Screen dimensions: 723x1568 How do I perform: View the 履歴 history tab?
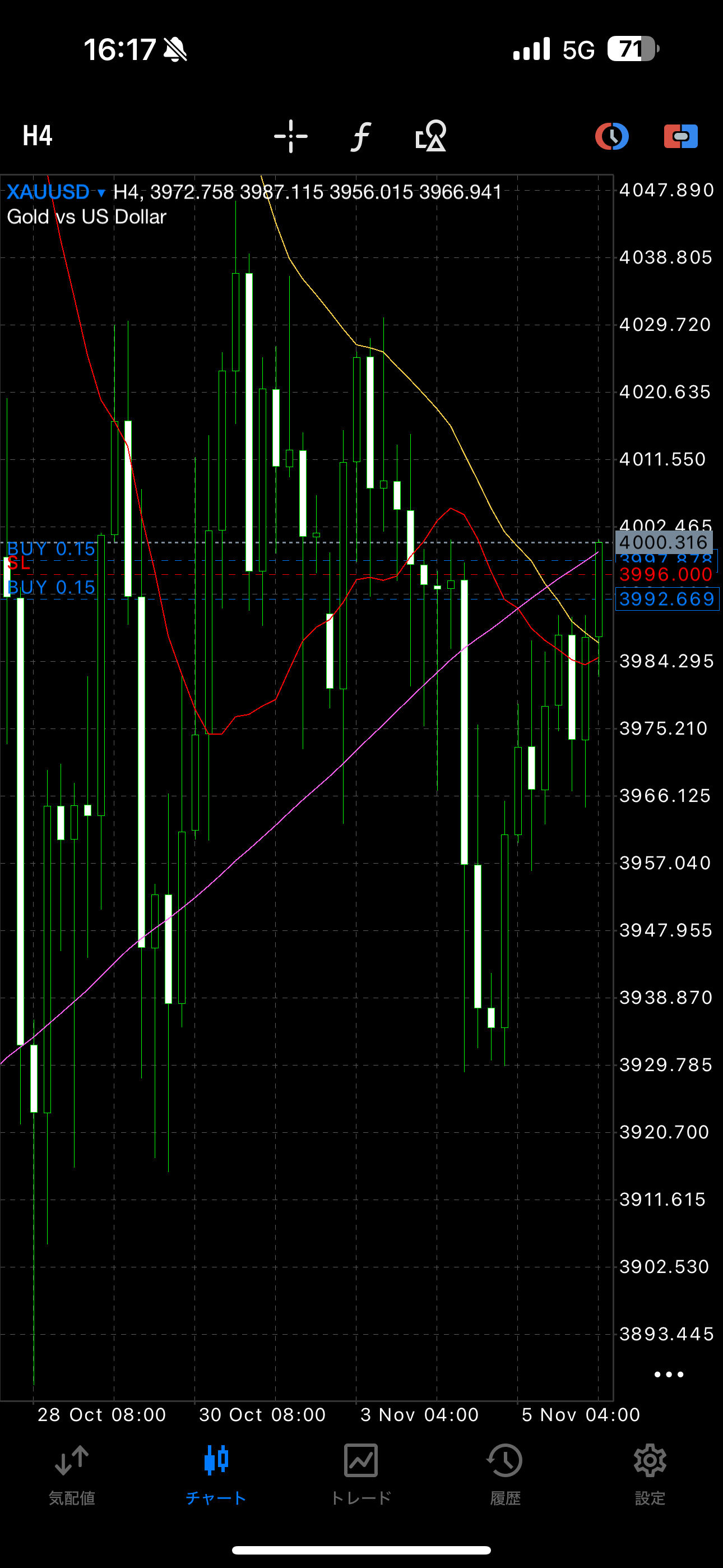tap(505, 1474)
